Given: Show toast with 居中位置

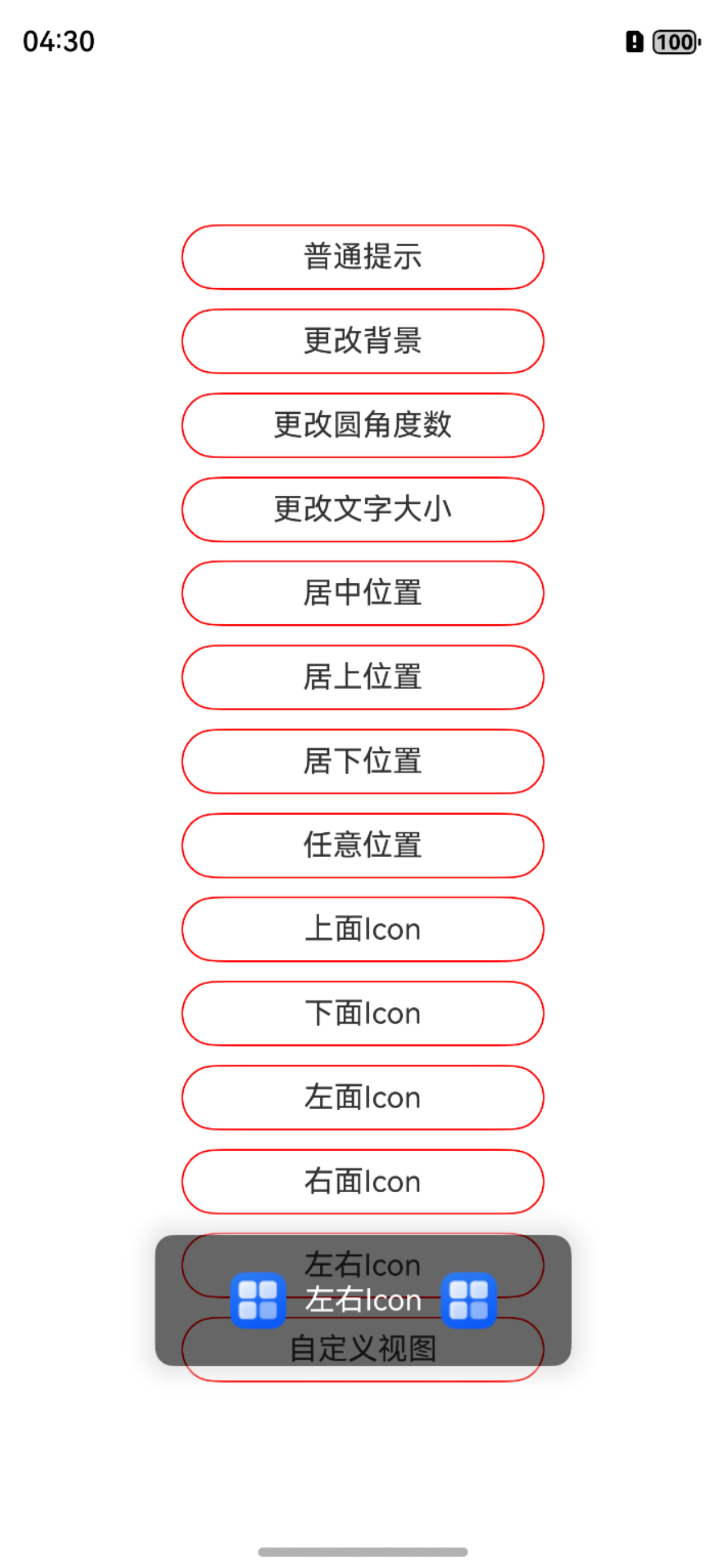Looking at the screenshot, I should [362, 593].
